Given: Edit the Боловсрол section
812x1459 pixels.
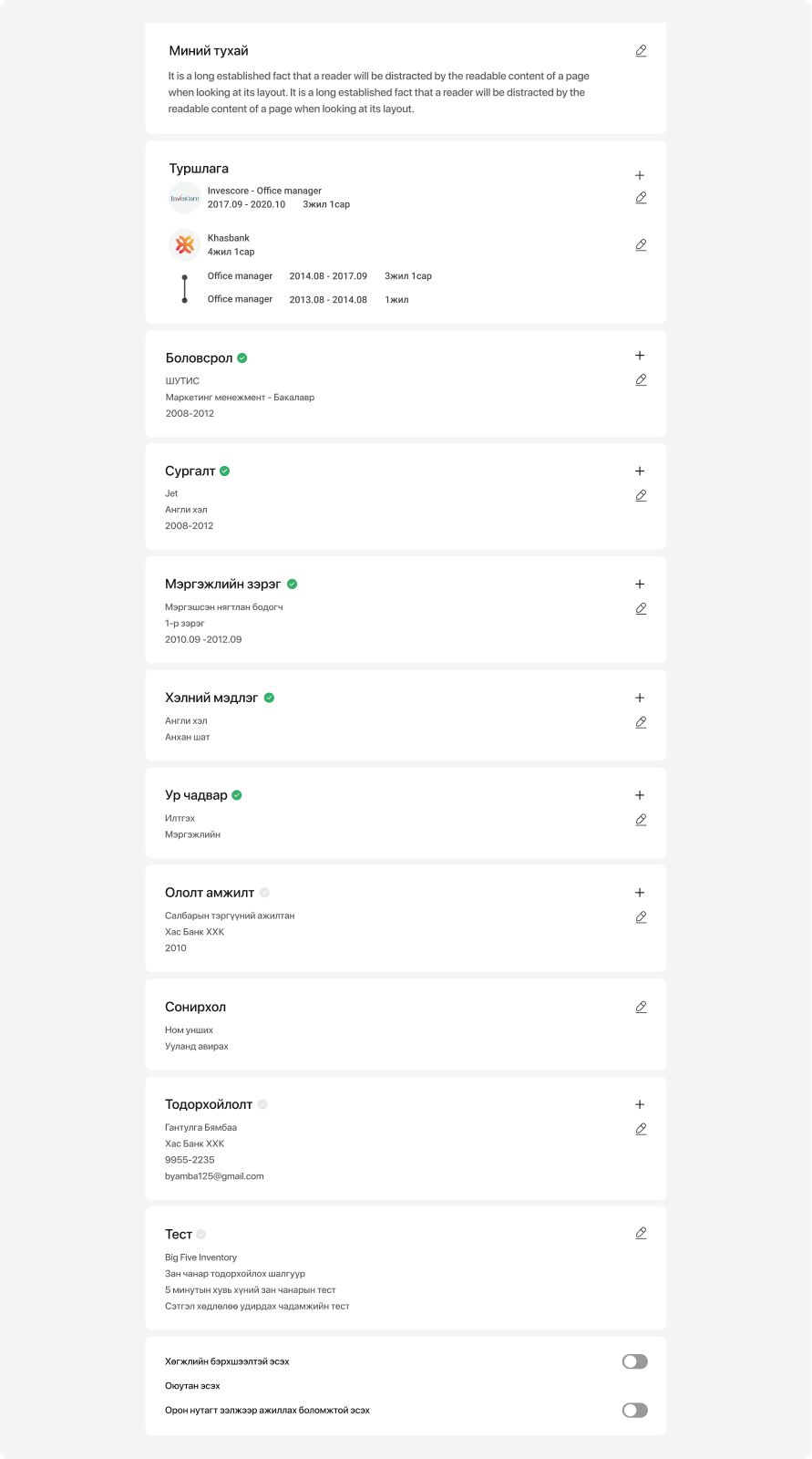Looking at the screenshot, I should pyautogui.click(x=641, y=380).
